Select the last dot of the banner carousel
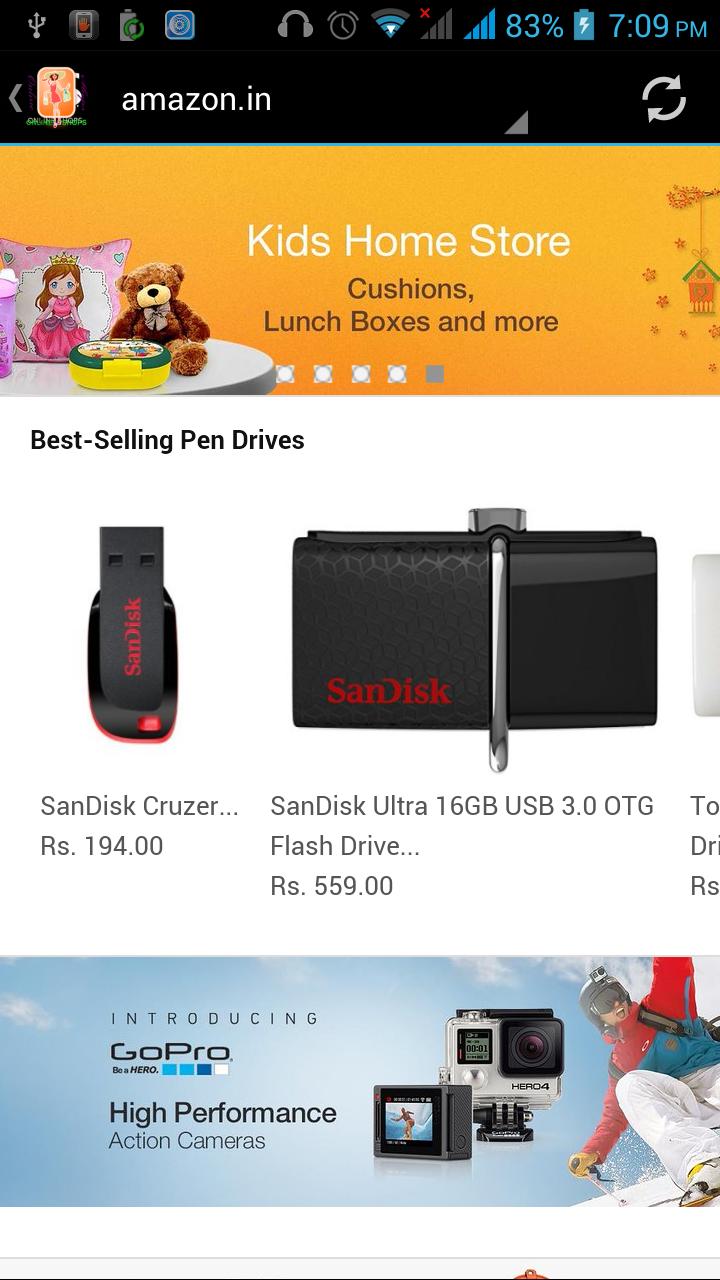 click(x=434, y=374)
